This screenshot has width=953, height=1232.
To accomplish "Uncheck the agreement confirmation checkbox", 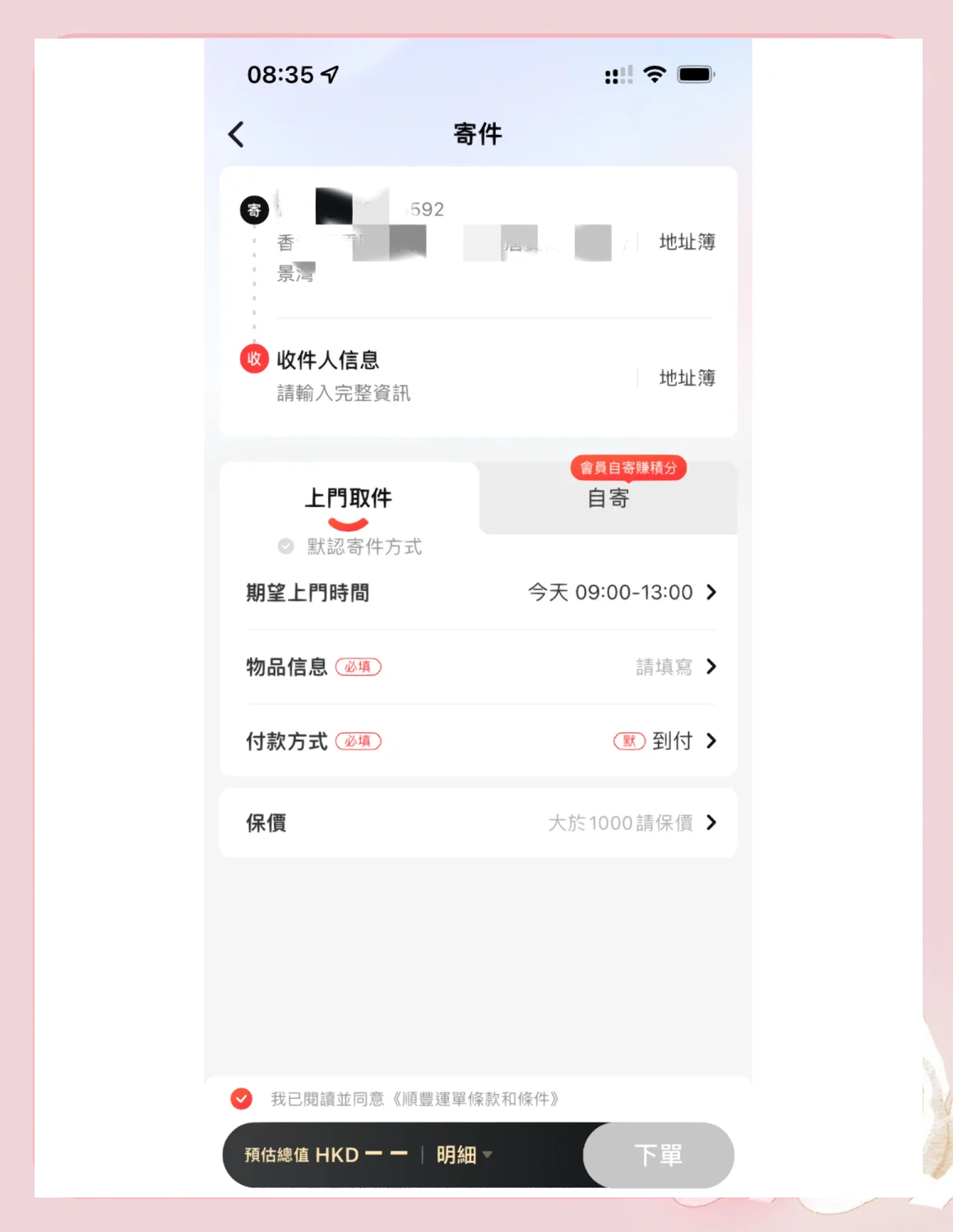I will coord(241,1097).
